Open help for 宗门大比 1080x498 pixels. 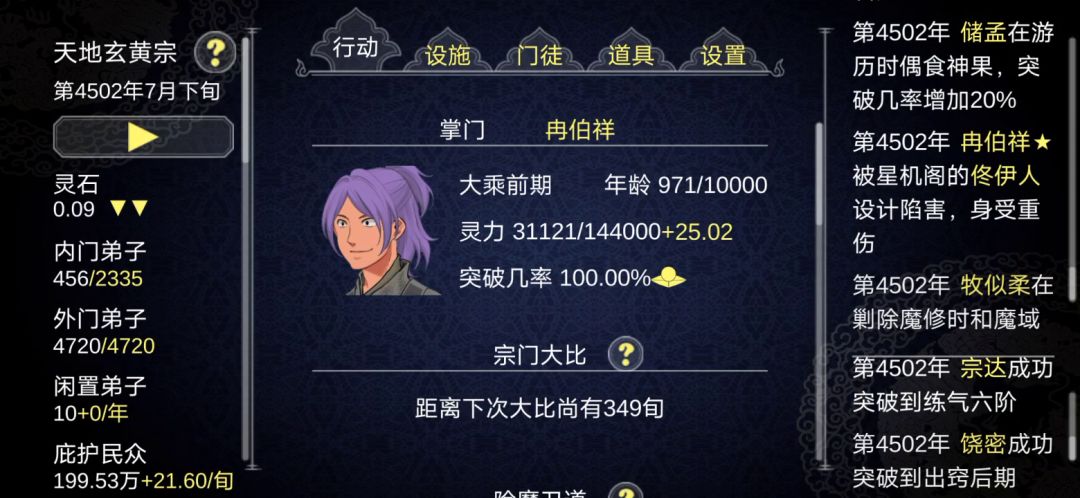[625, 353]
